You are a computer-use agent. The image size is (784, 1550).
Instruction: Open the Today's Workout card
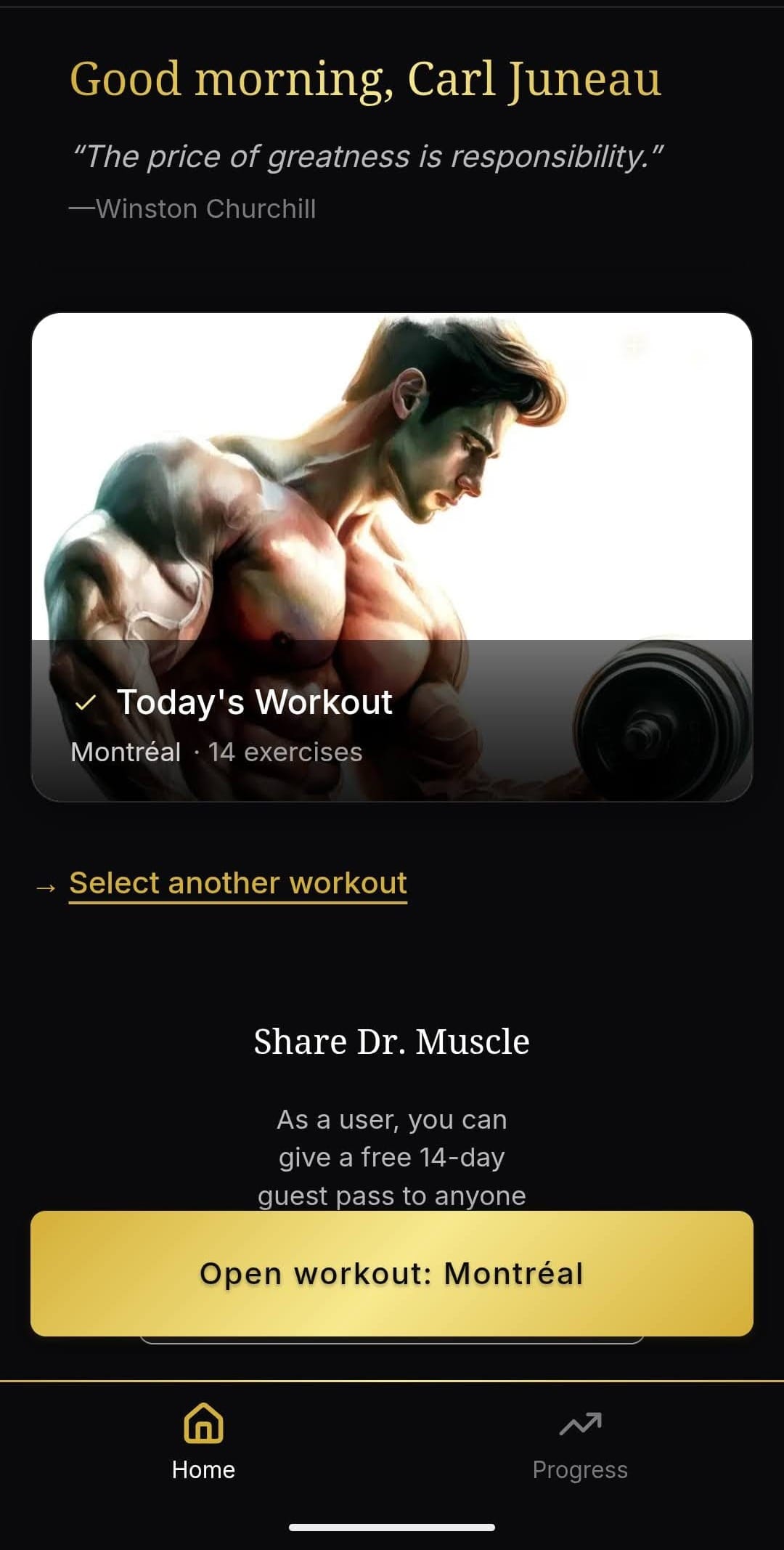coord(392,557)
